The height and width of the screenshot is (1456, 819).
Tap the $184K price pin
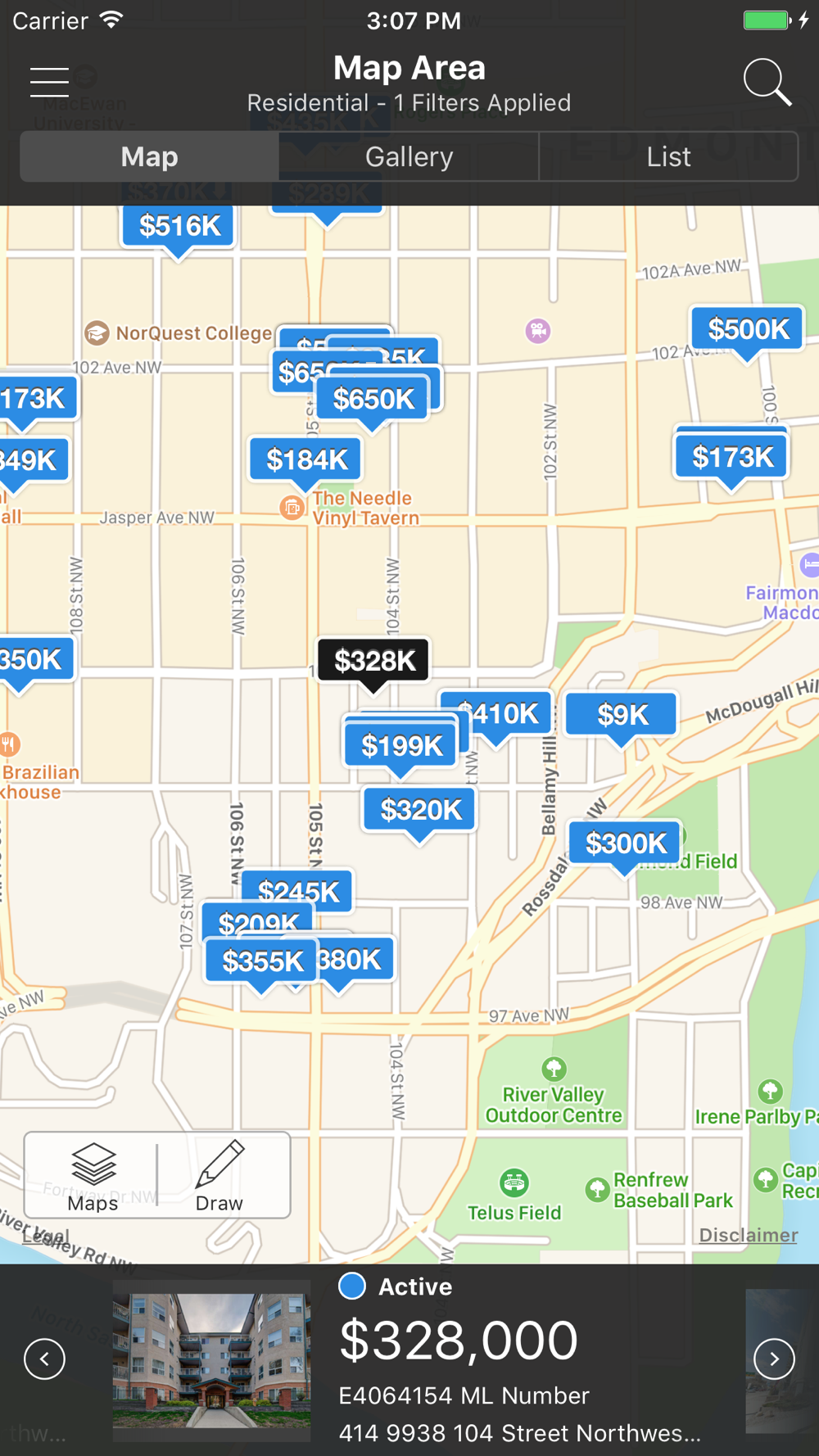pyautogui.click(x=306, y=460)
